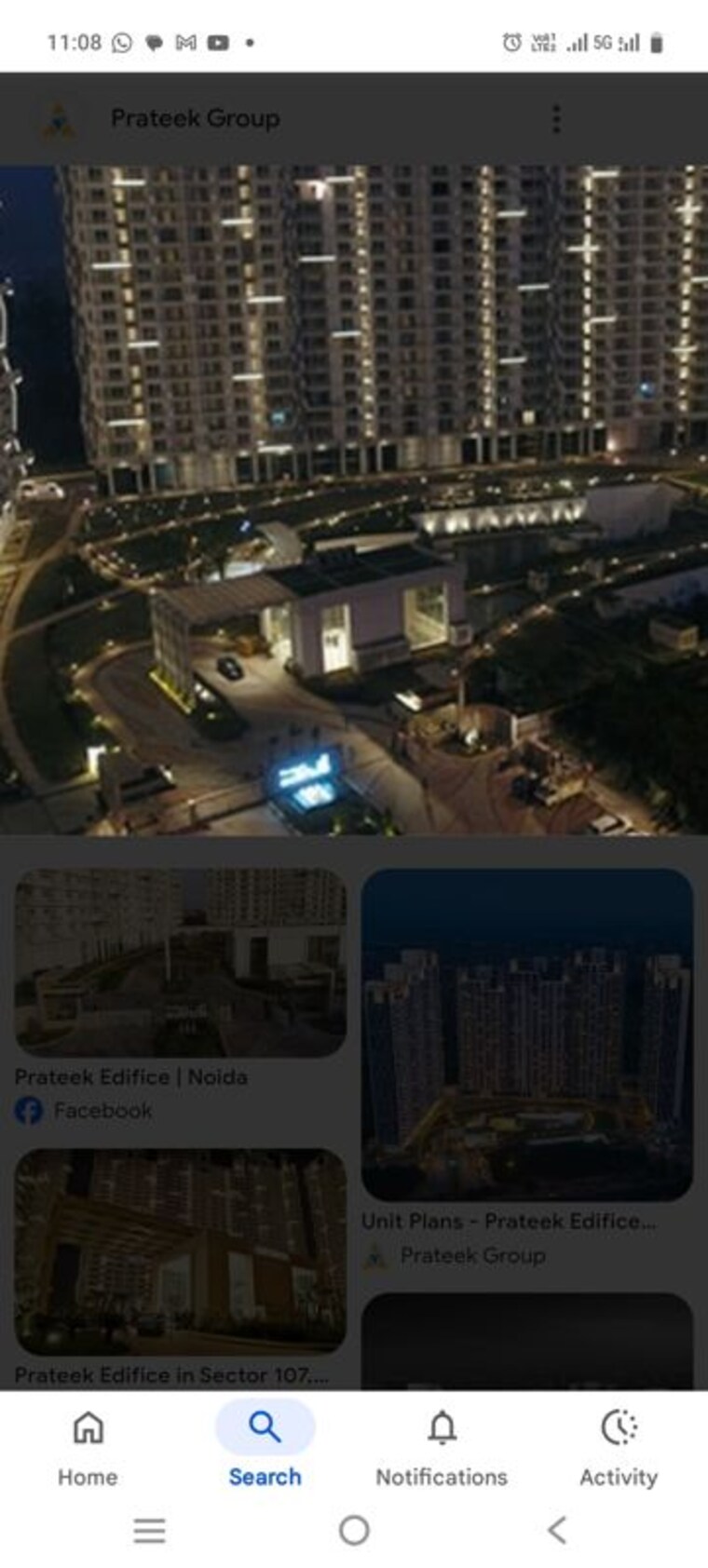Tap the Prateek Group icon under Unit Plans
The width and height of the screenshot is (708, 1568).
pos(376,1255)
